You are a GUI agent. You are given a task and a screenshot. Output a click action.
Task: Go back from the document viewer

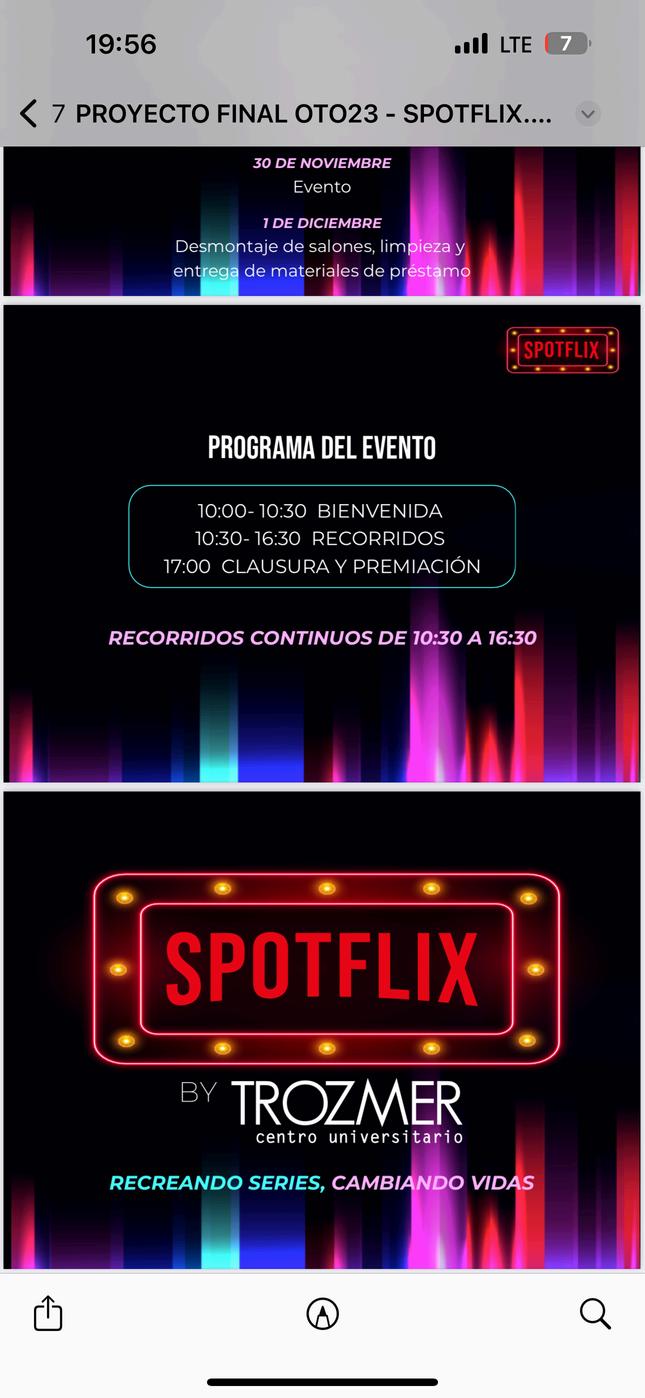point(29,114)
